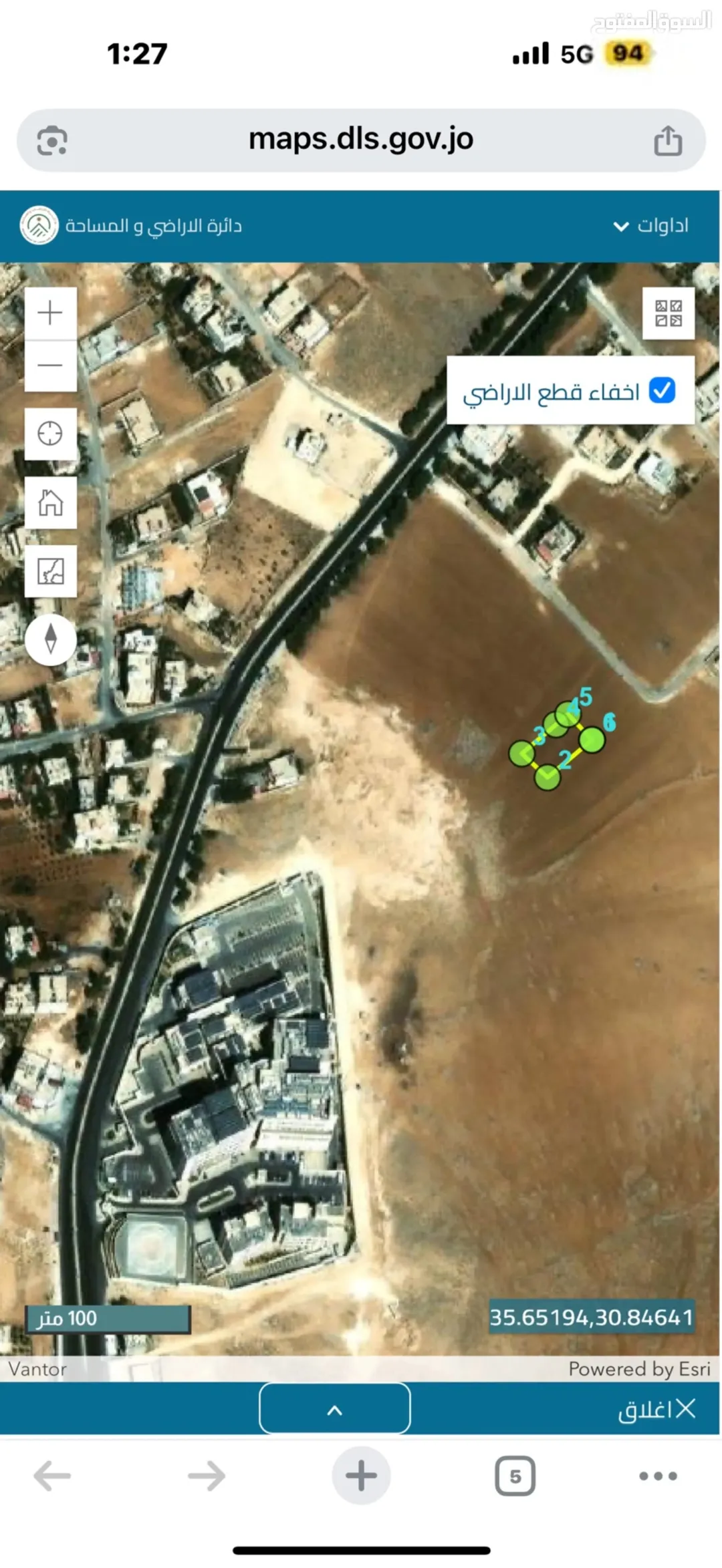Viewport: 722px width, 1568px height.
Task: Zoom in on the map
Action: coord(50,313)
